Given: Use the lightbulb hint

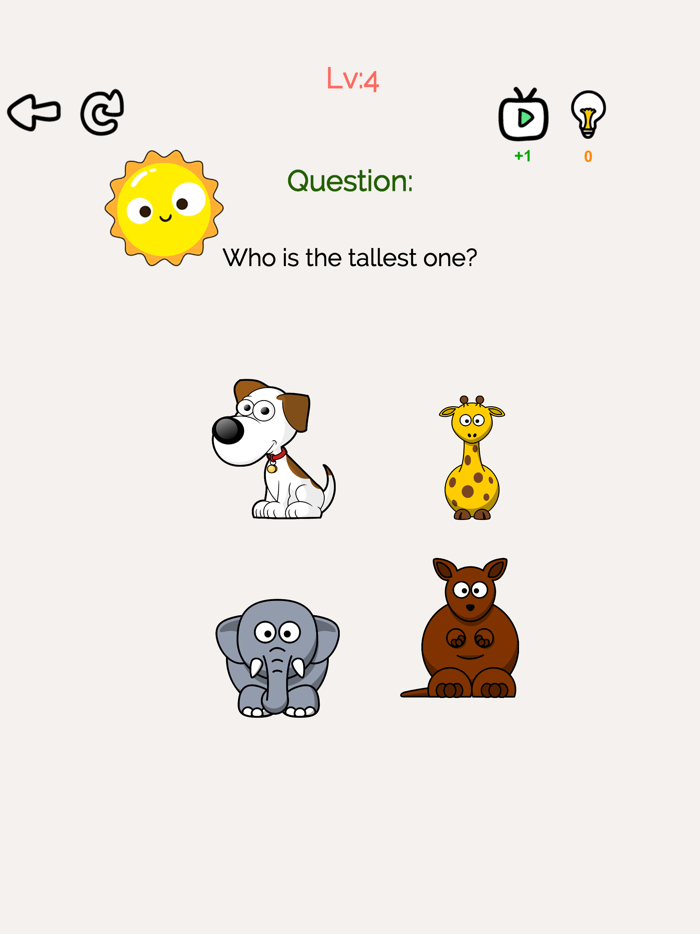Looking at the screenshot, I should coord(588,115).
